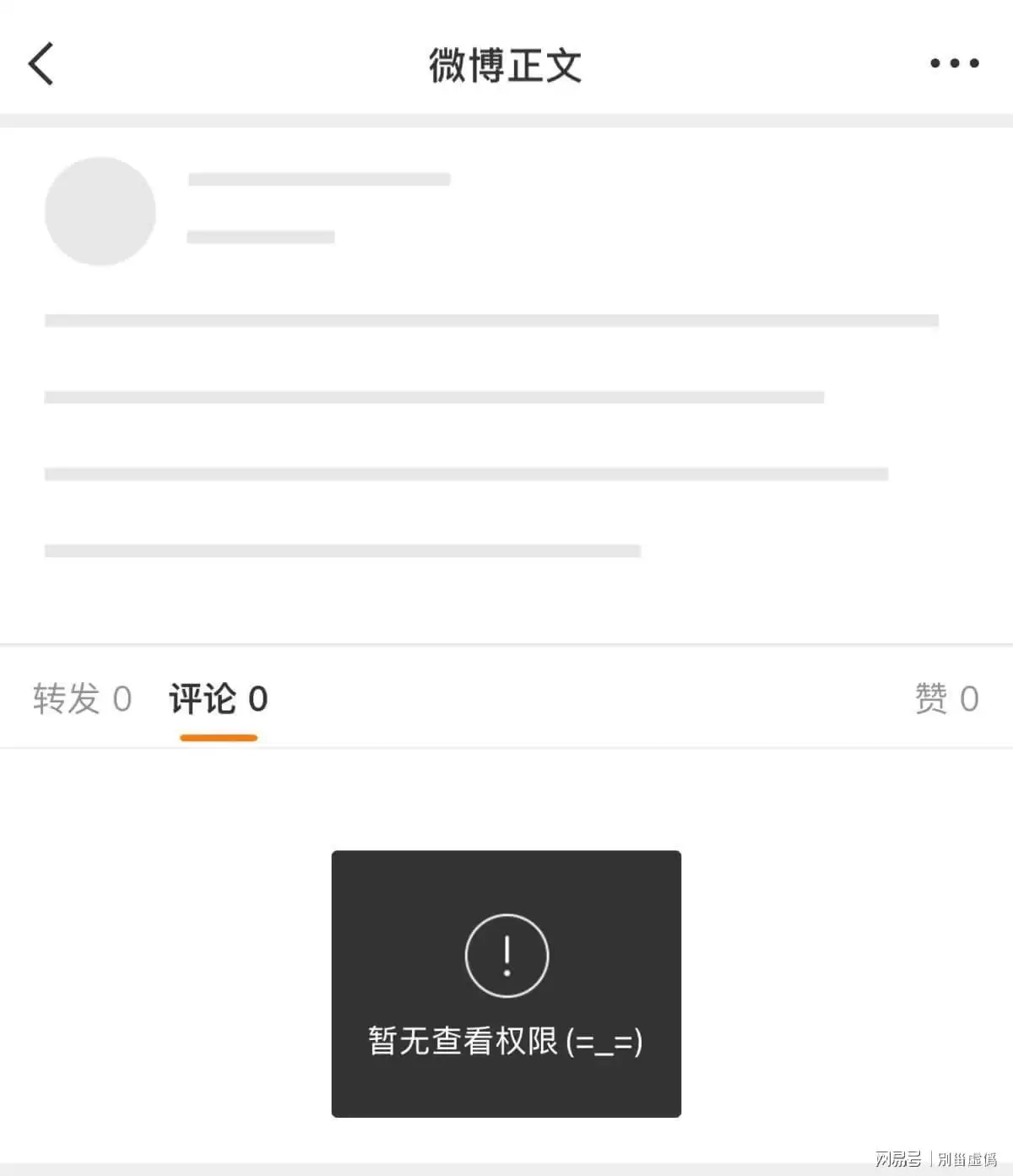Show the 赞 list tab
The image size is (1013, 1176).
point(946,699)
